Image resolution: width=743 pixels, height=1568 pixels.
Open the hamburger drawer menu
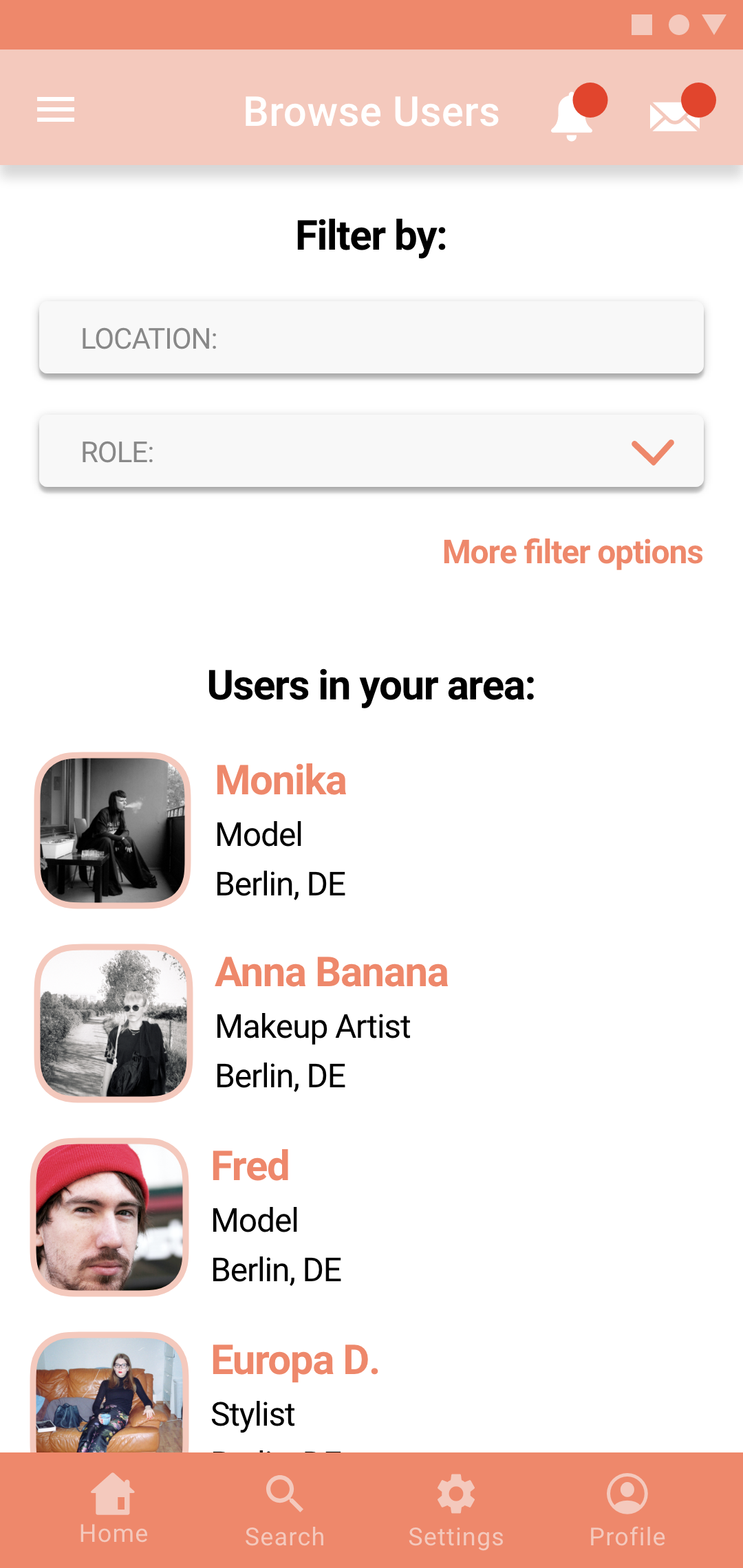(56, 110)
